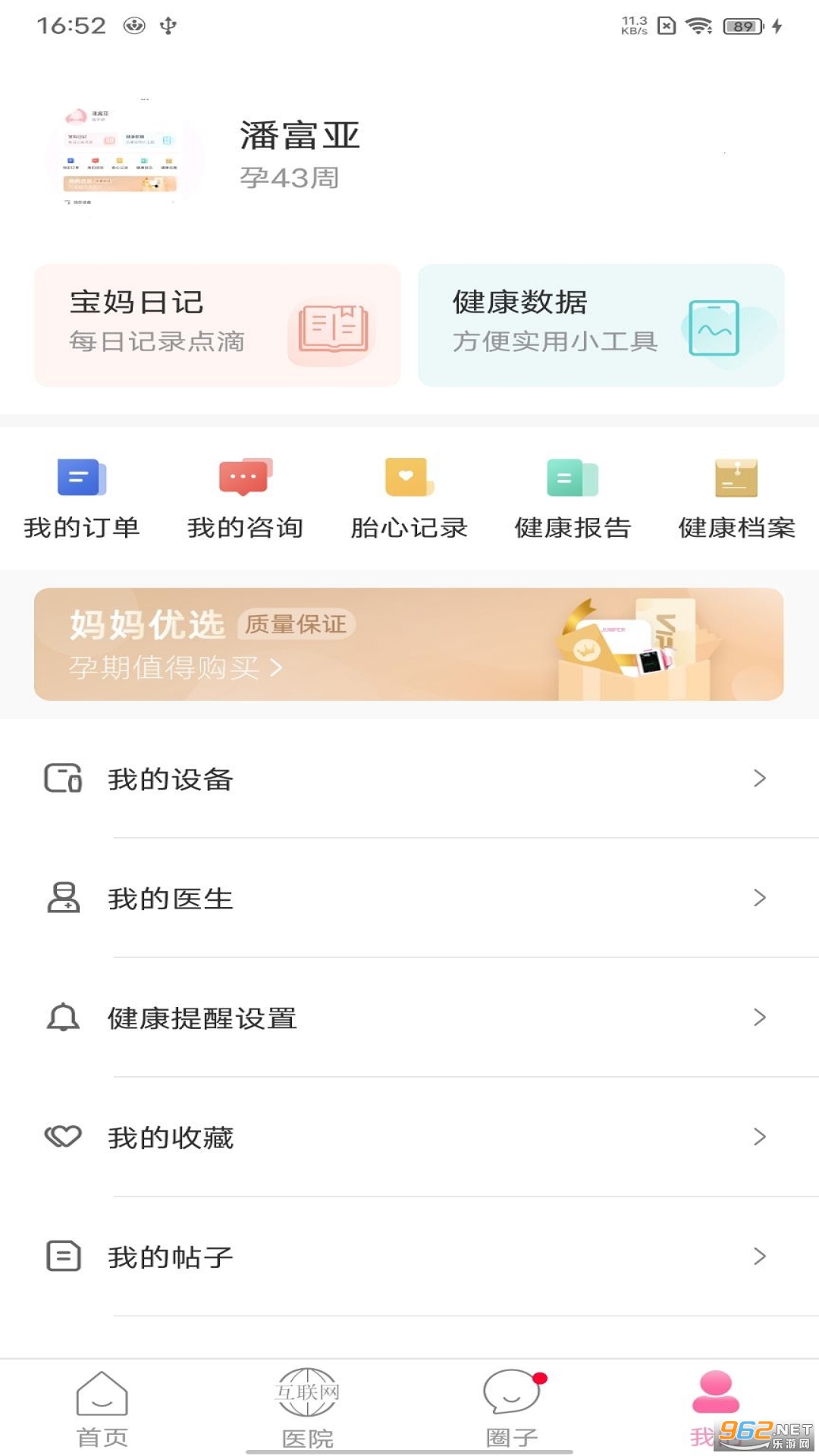
Task: Open 健康档案 health file
Action: [736, 497]
